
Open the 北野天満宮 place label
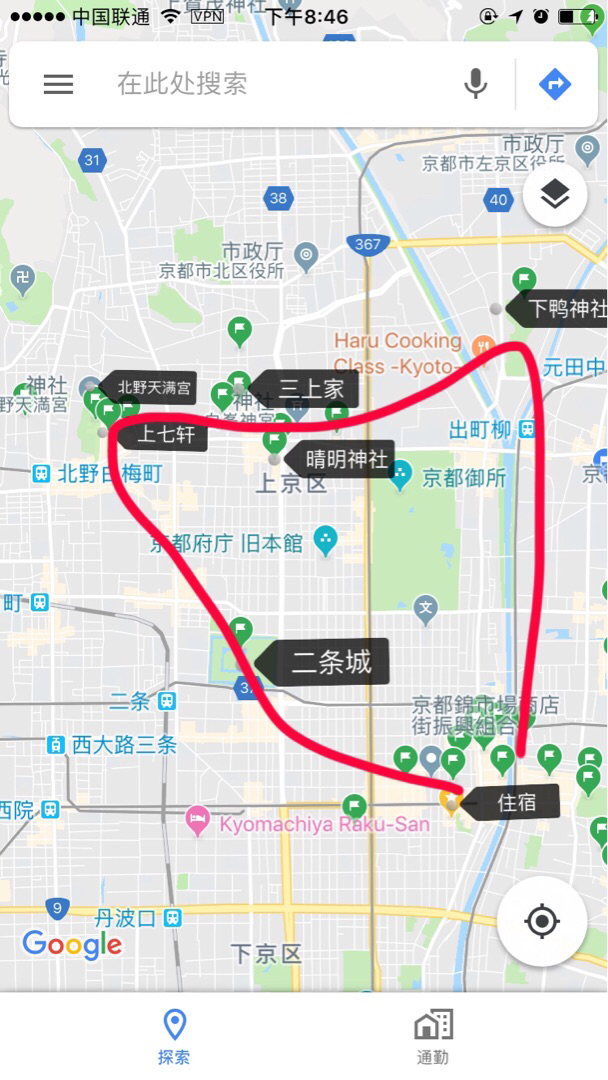(x=153, y=387)
